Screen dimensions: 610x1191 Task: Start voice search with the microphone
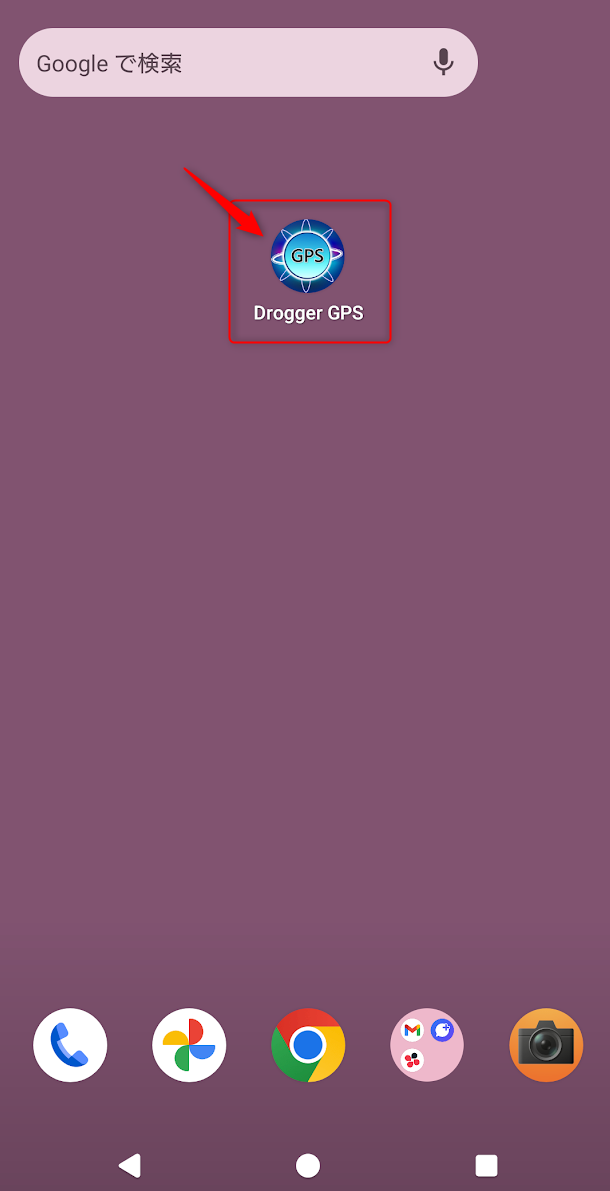[x=443, y=63]
